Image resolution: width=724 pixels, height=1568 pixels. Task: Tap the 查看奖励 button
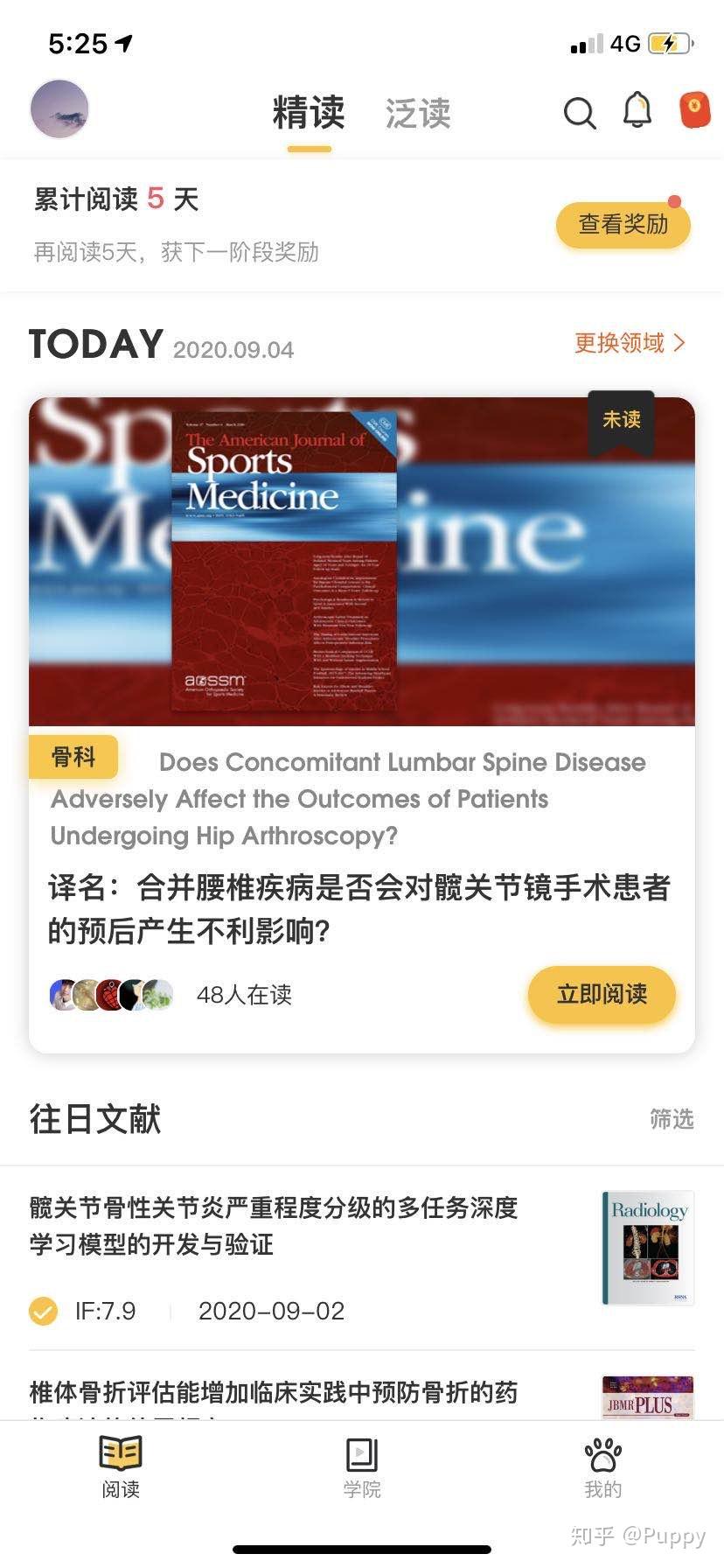pos(623,225)
